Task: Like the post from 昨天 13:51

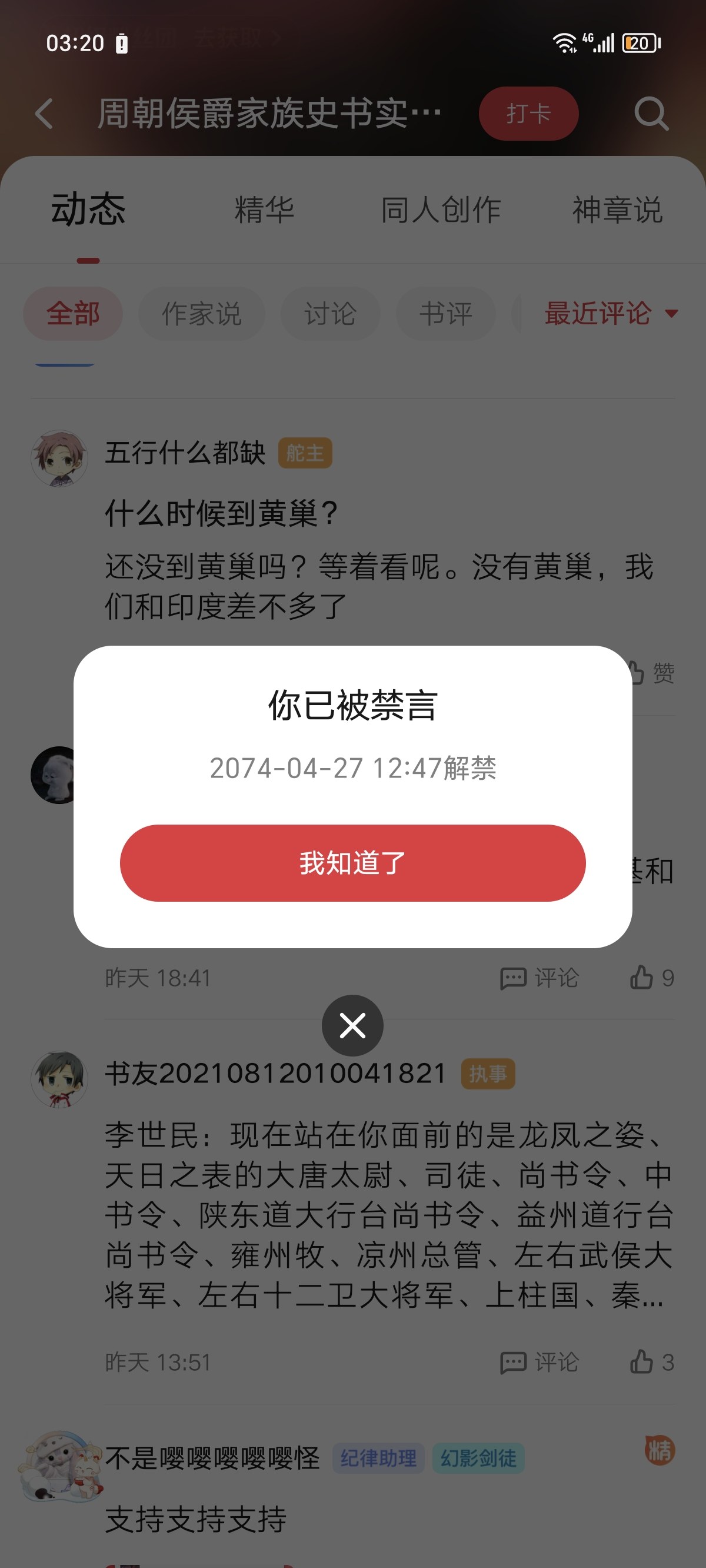Action: (651, 1362)
